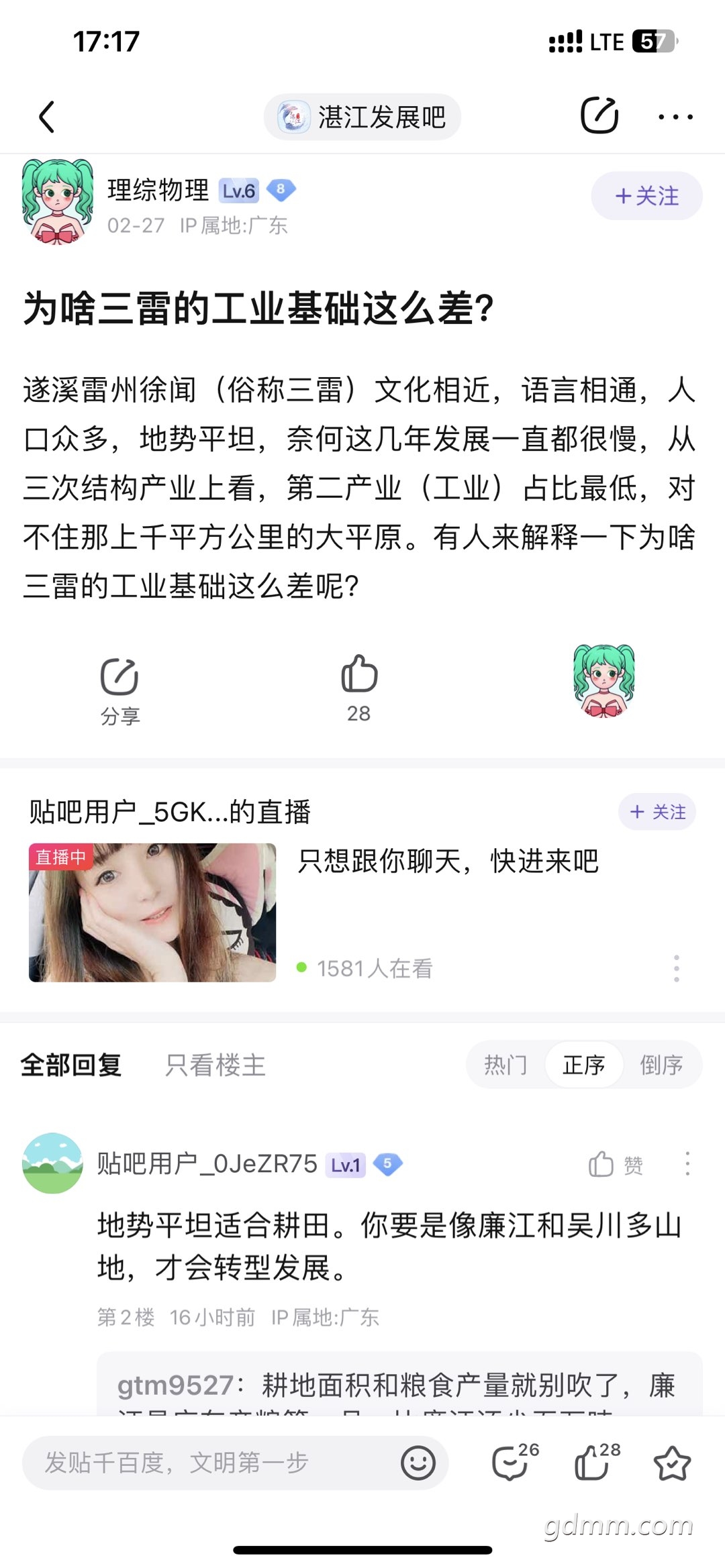Switch to the 只看楼主 tab
The image size is (725, 1568).
pyautogui.click(x=215, y=1065)
